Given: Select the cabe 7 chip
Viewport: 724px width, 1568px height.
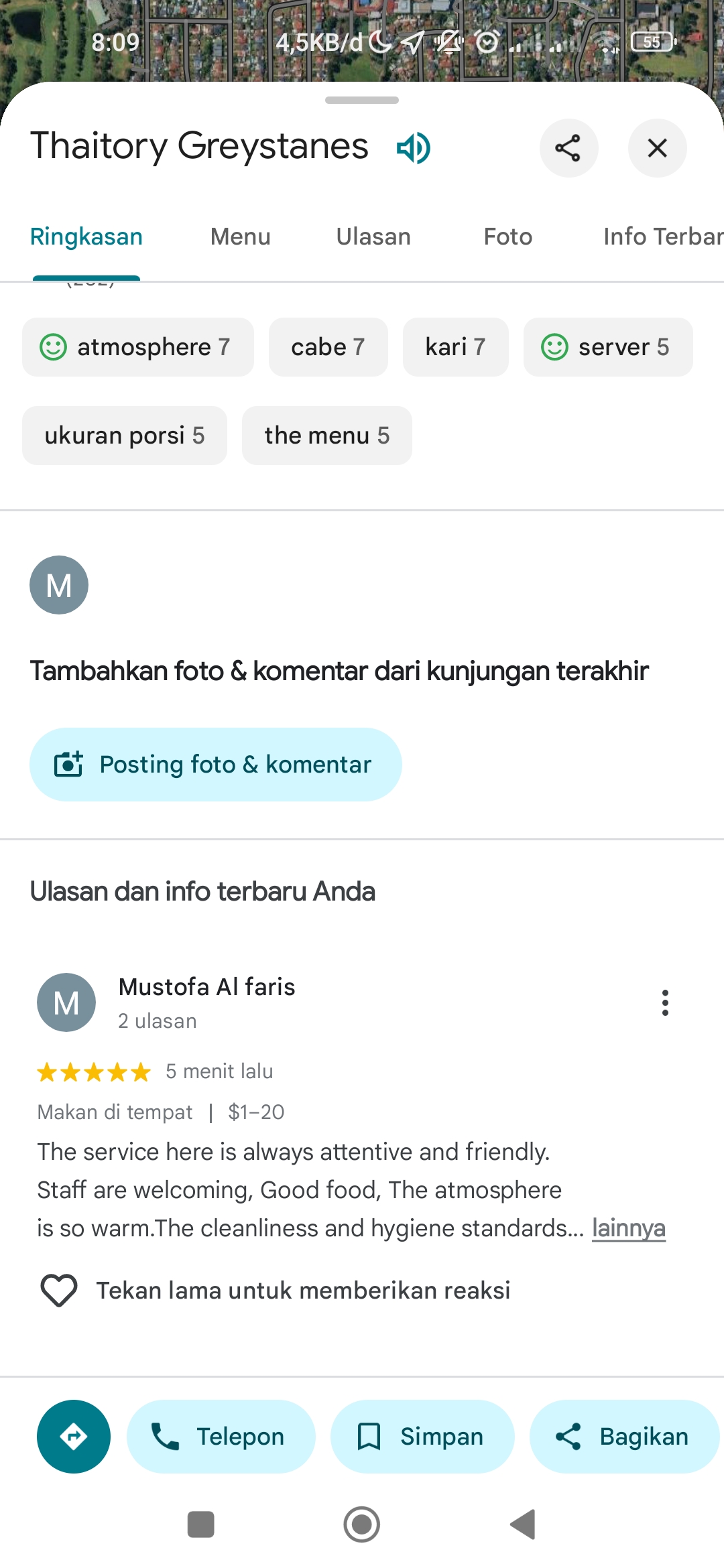Looking at the screenshot, I should coord(328,347).
